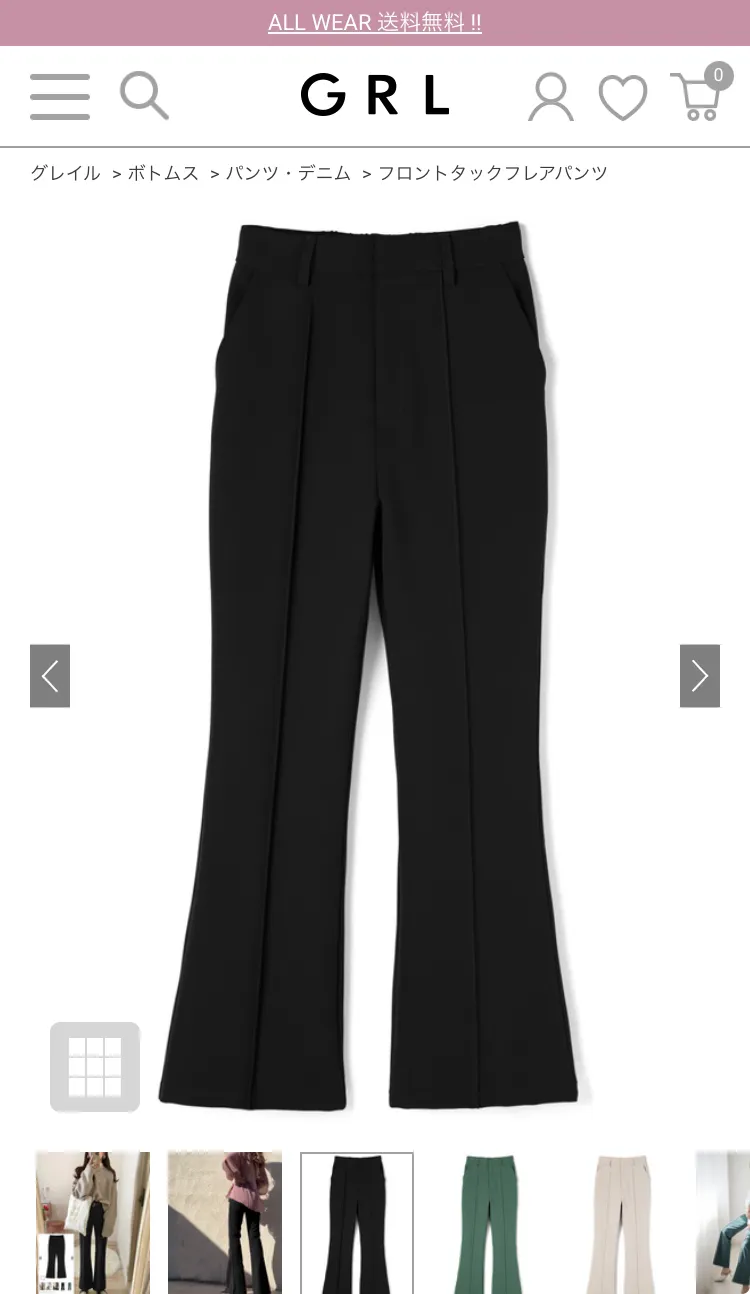The image size is (750, 1294).
Task: Go to GRL home via logo
Action: 375,96
